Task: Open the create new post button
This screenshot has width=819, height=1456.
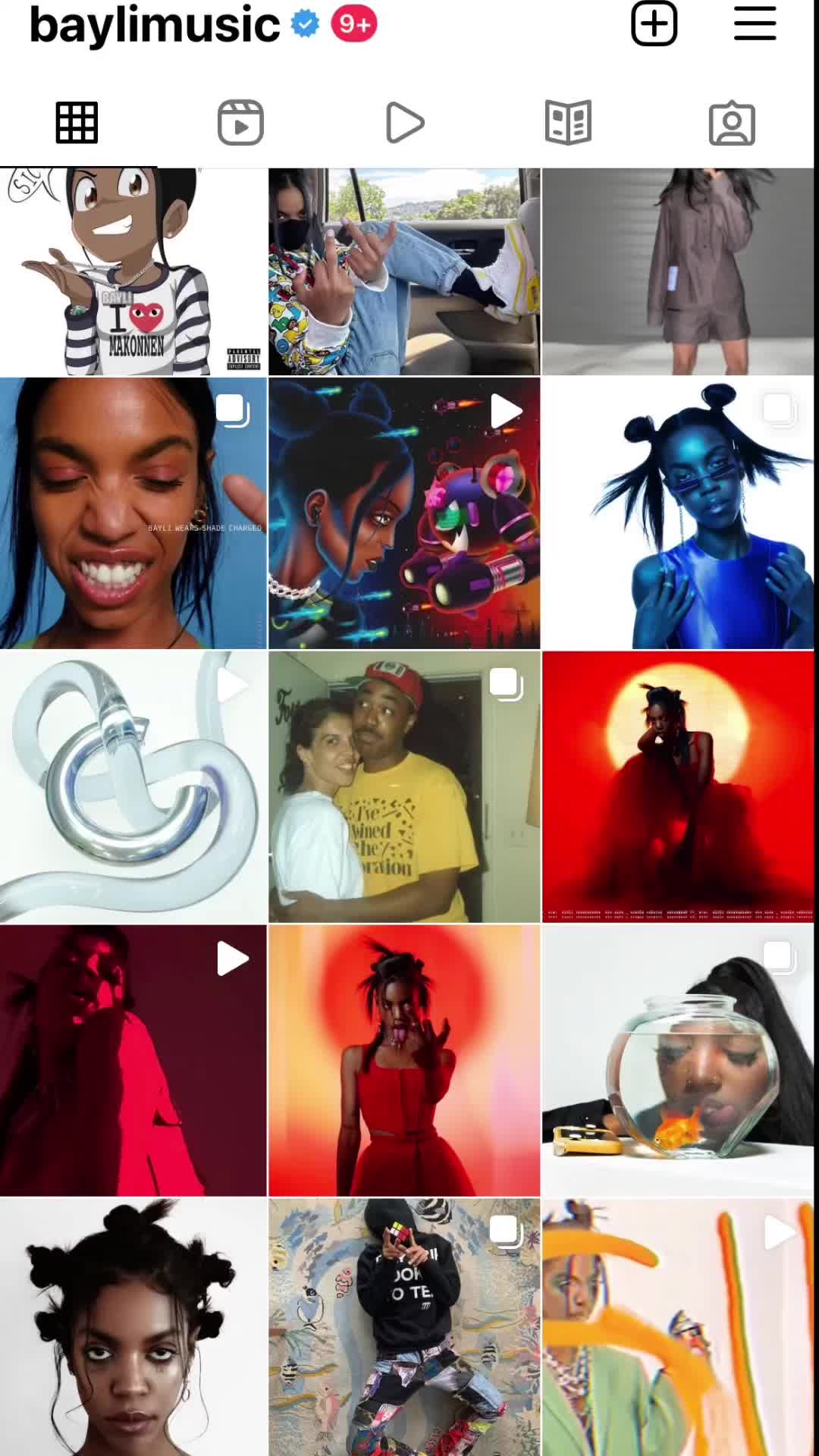Action: tap(654, 24)
